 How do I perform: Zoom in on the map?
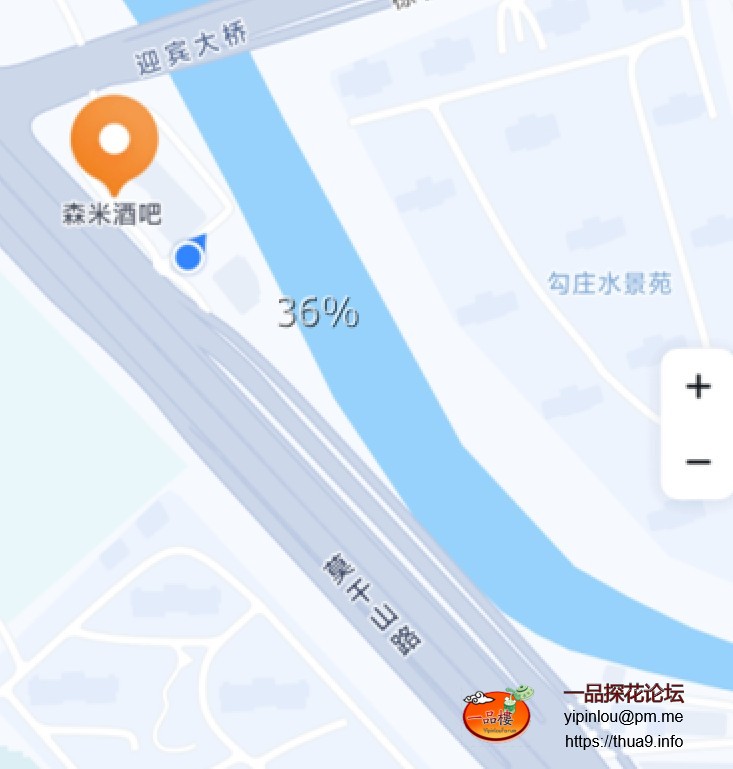[698, 386]
